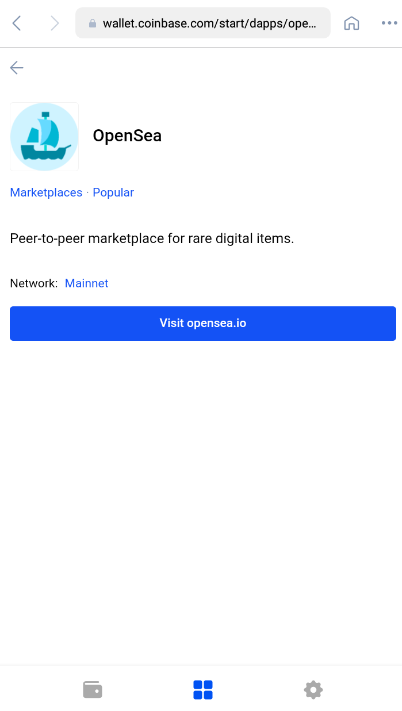Select the Mainnet network link
402x711 pixels.
[87, 283]
